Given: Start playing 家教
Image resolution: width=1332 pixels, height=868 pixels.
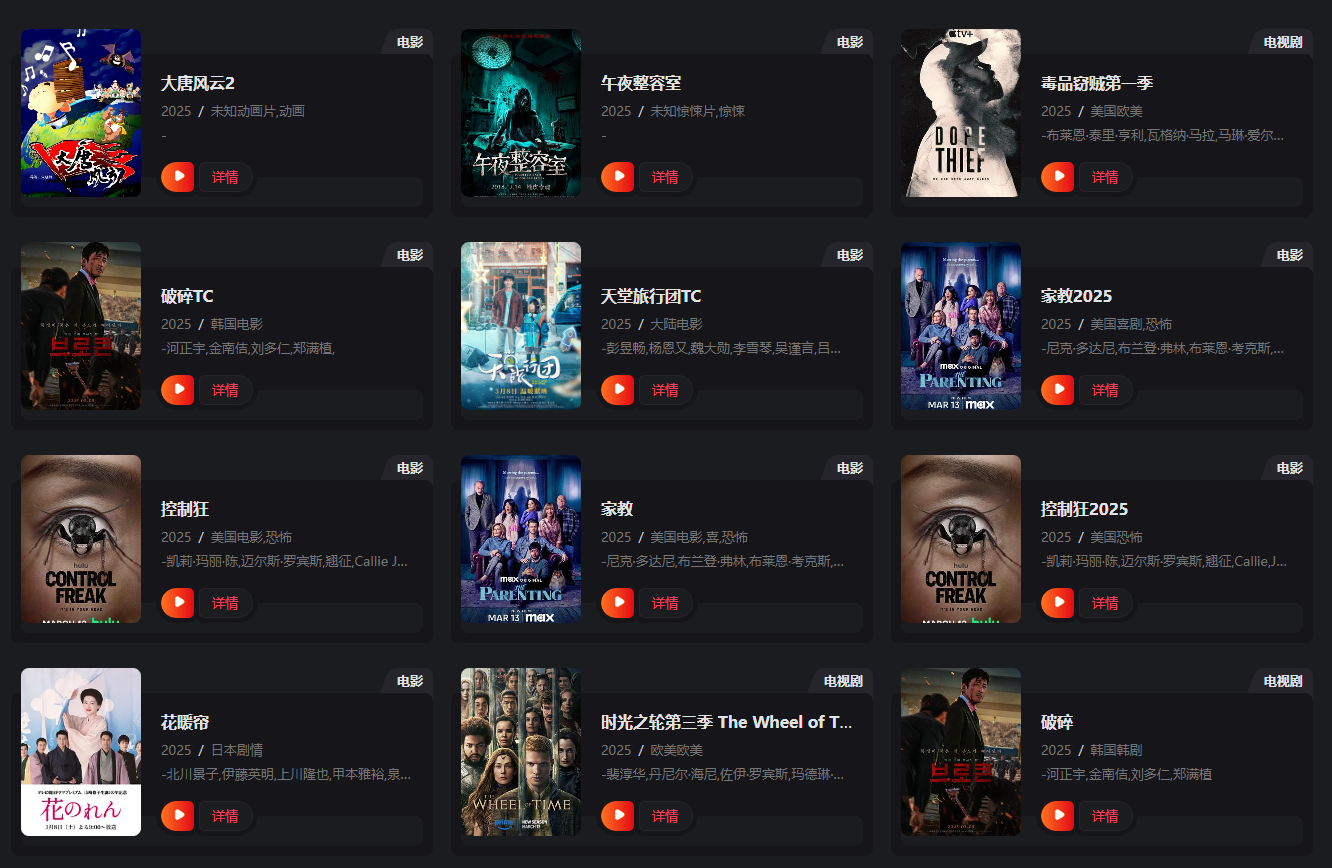Looking at the screenshot, I should (x=617, y=603).
